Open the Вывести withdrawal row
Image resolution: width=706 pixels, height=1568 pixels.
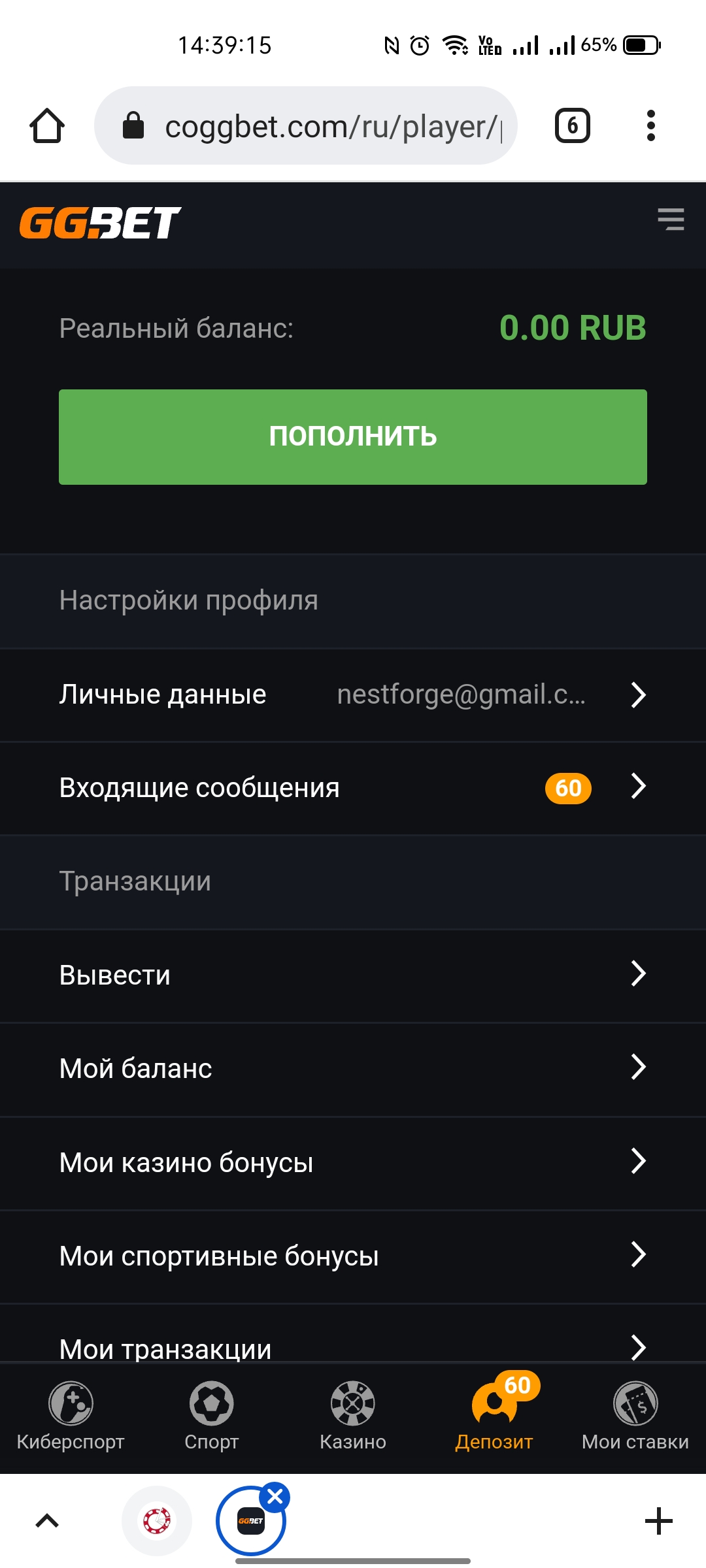coord(353,975)
